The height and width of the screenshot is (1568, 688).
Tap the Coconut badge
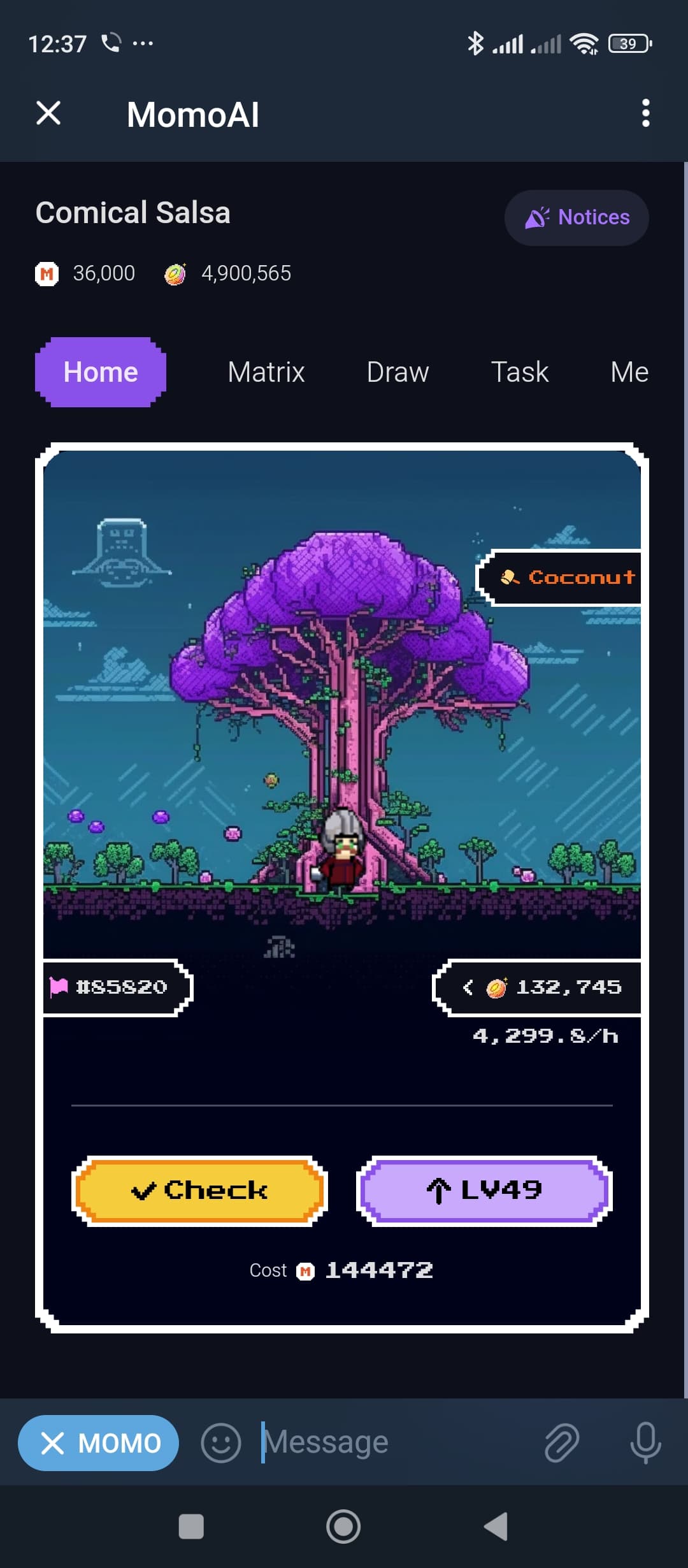[559, 577]
